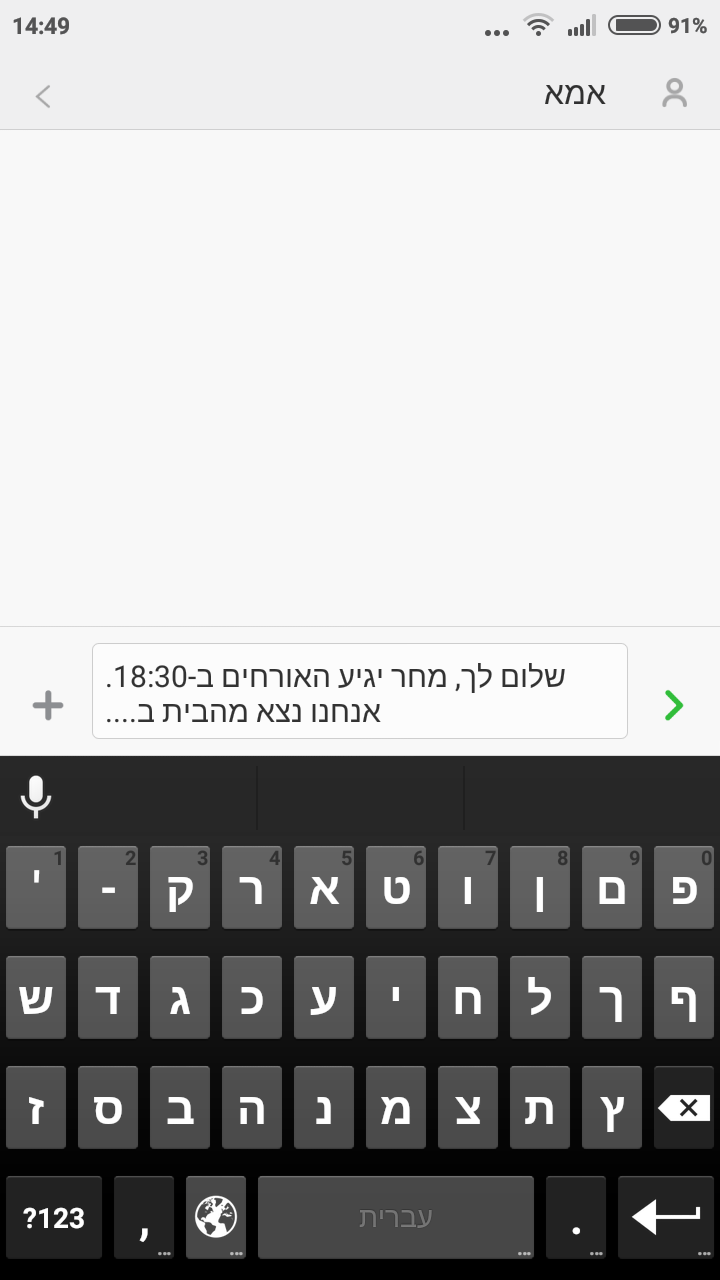Open the overflow menu in the status bar
The image size is (720, 1280).
[x=494, y=27]
